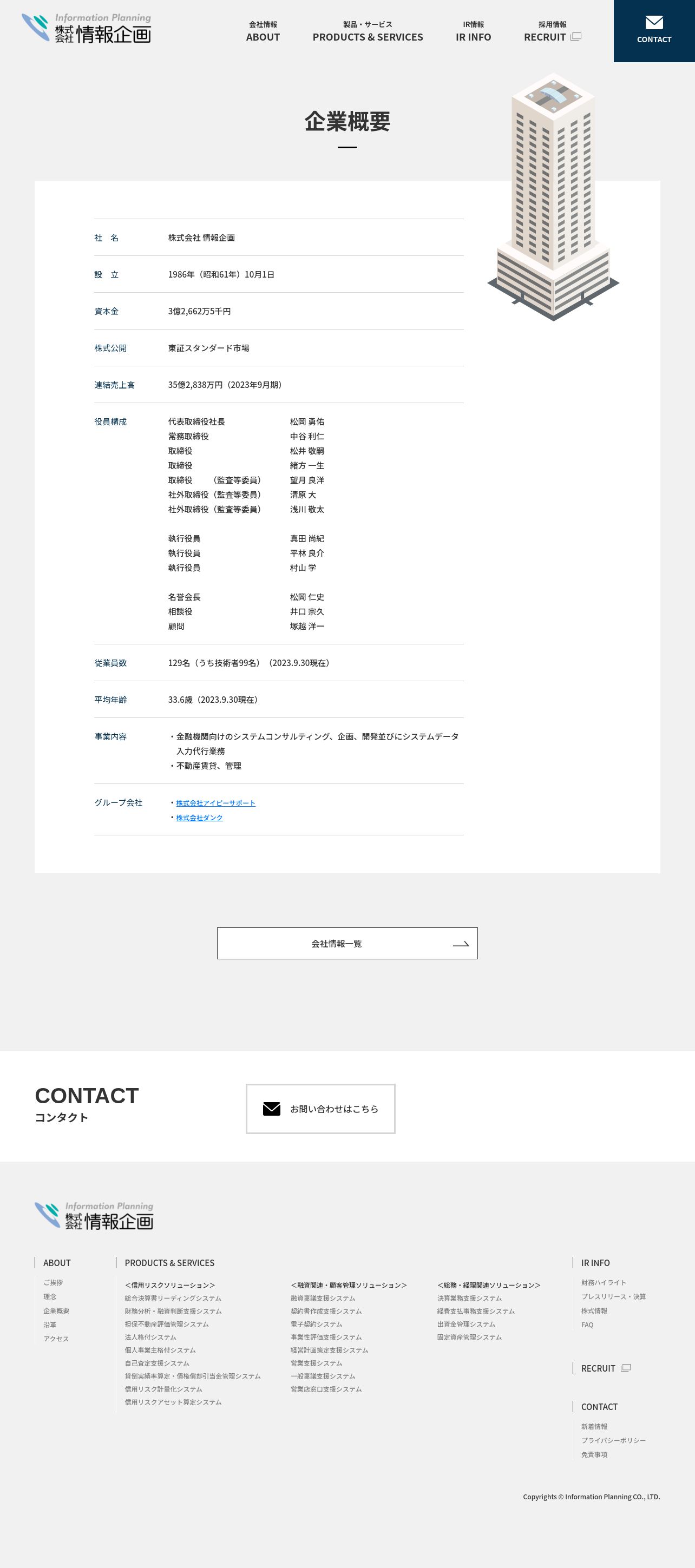
Task: Open 総合決算書リーディングシステム in the footer
Action: point(173,1297)
